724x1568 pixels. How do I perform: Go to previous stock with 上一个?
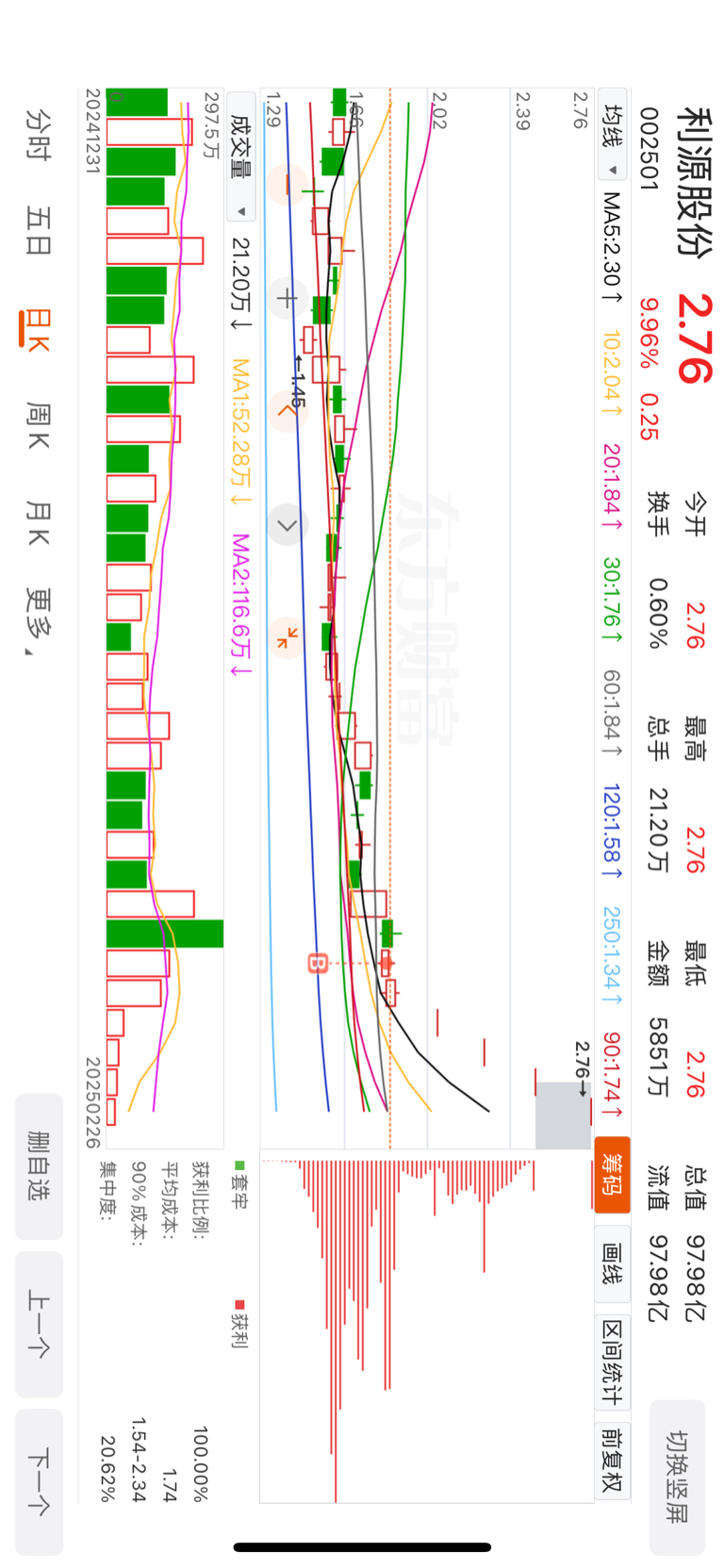(x=39, y=1324)
